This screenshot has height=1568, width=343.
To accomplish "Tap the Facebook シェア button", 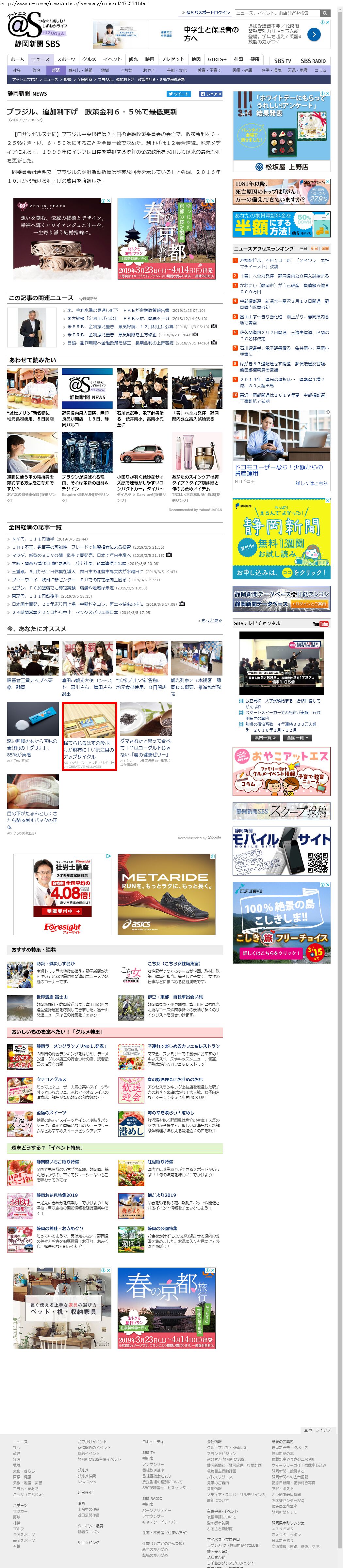I will (x=210, y=94).
